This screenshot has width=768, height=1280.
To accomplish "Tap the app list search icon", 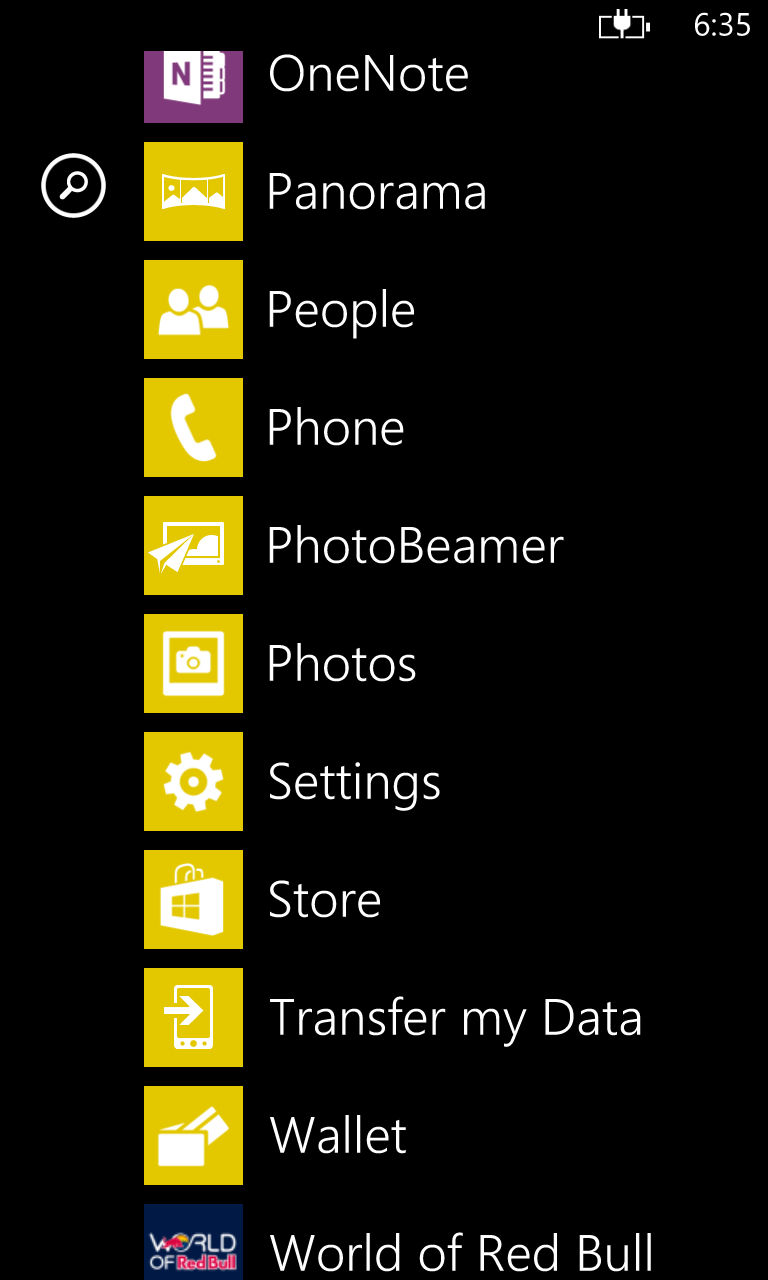I will tap(73, 185).
